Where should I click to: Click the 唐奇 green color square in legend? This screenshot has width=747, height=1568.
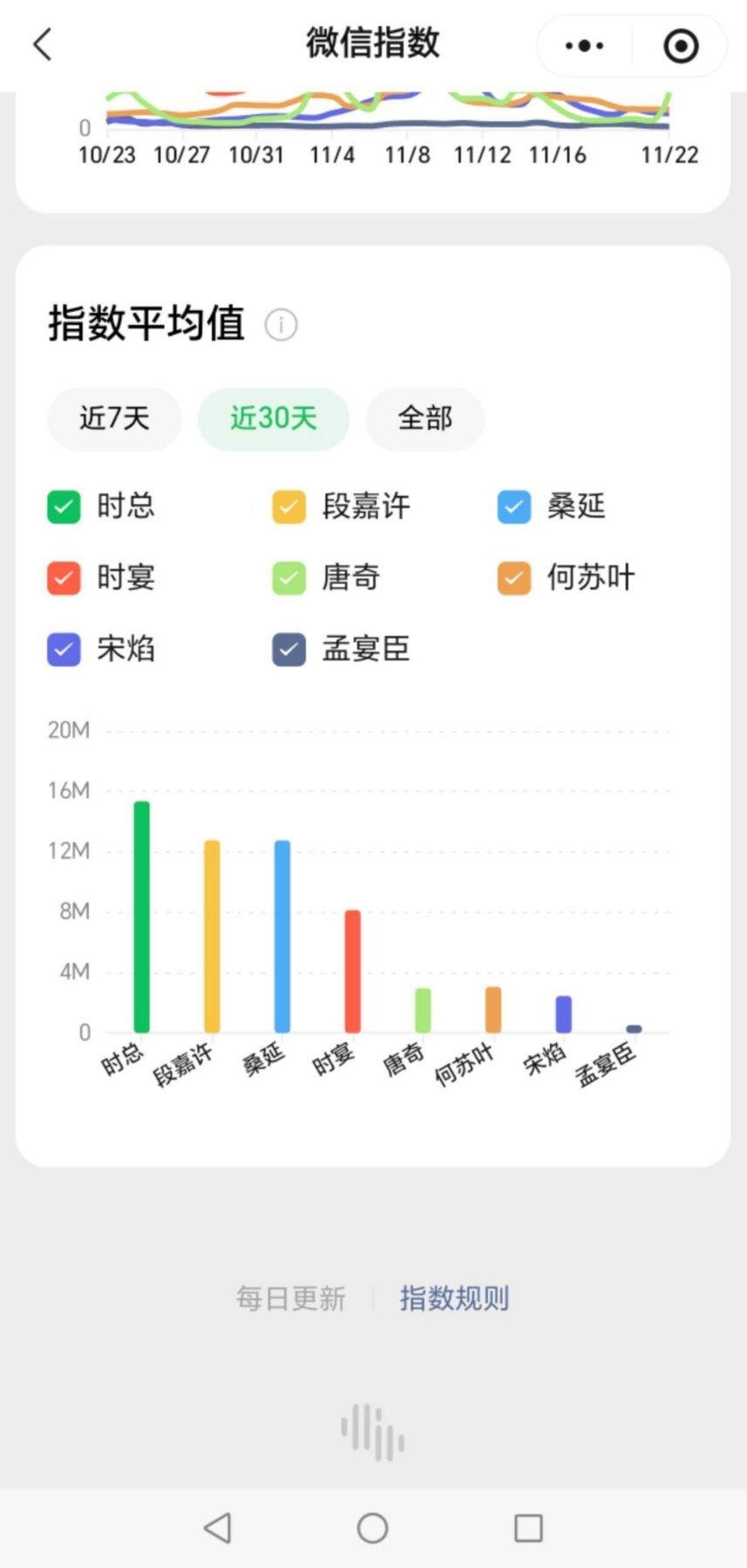288,578
